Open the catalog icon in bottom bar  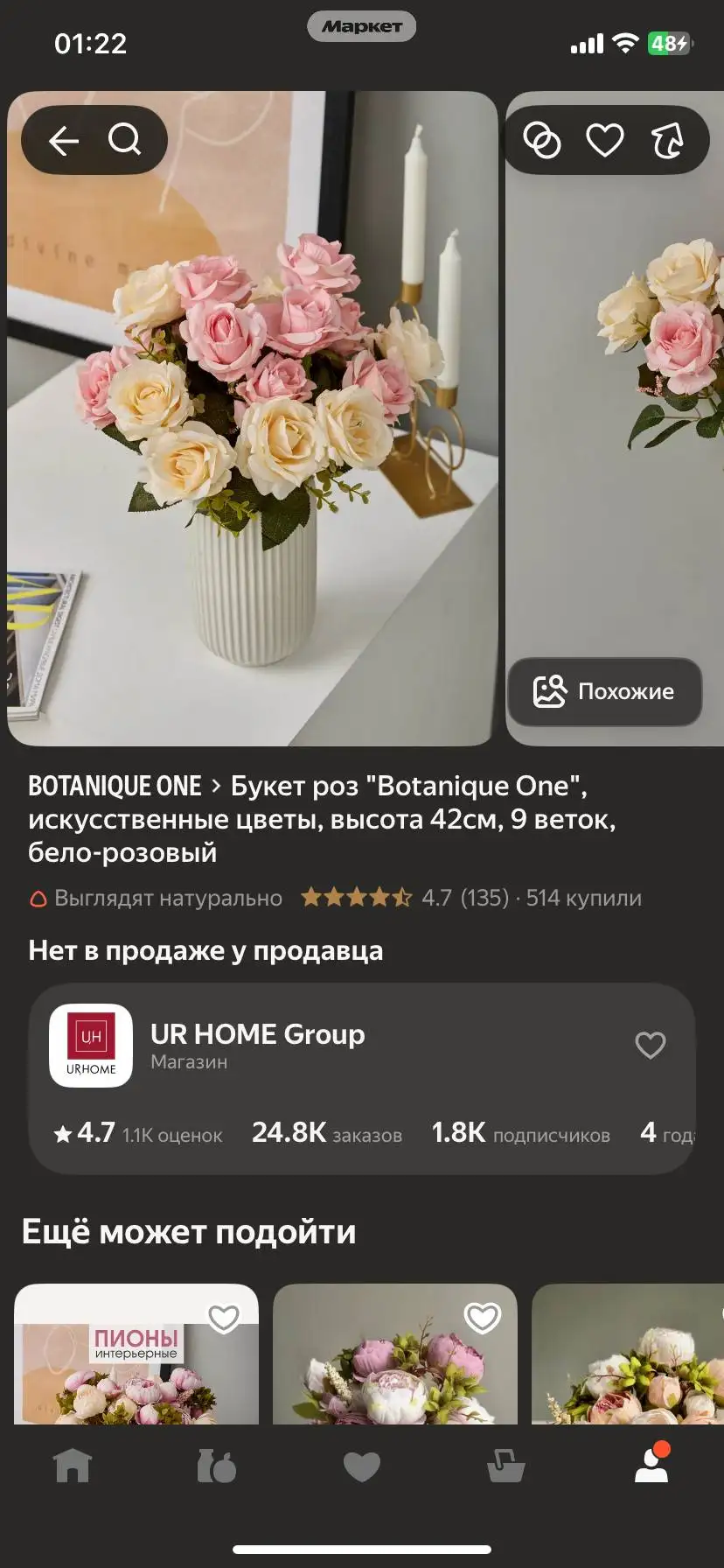coord(217,1467)
